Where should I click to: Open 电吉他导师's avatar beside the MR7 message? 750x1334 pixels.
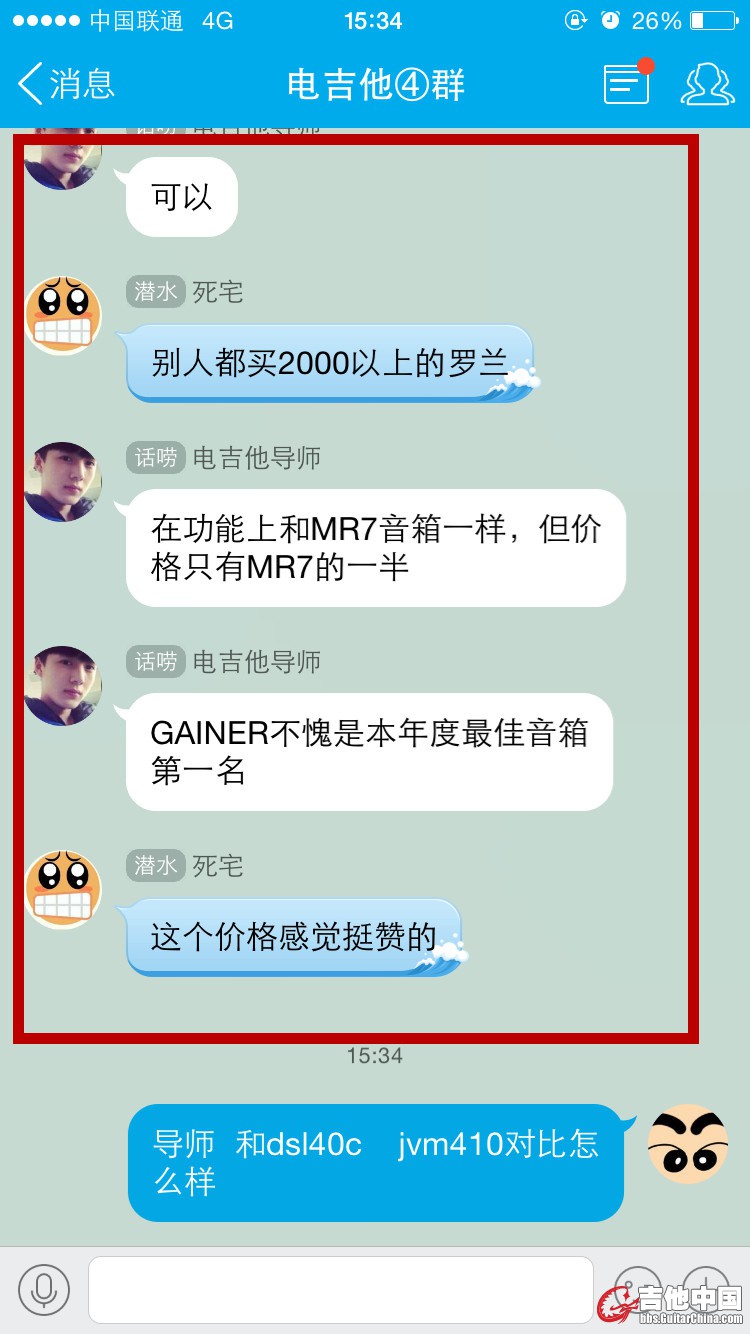tap(63, 482)
